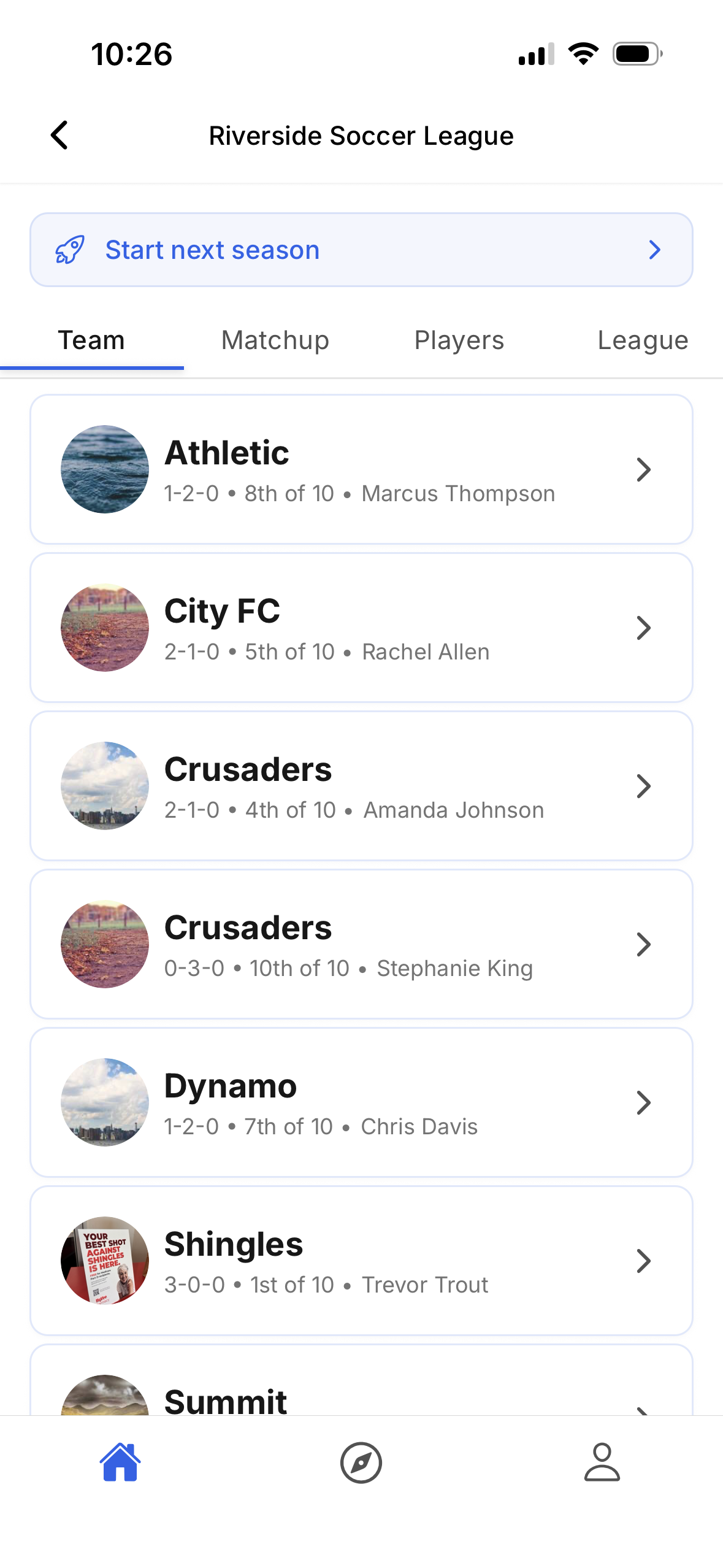Tap the compass explore icon in bottom bar
723x1568 pixels.
pyautogui.click(x=361, y=1462)
